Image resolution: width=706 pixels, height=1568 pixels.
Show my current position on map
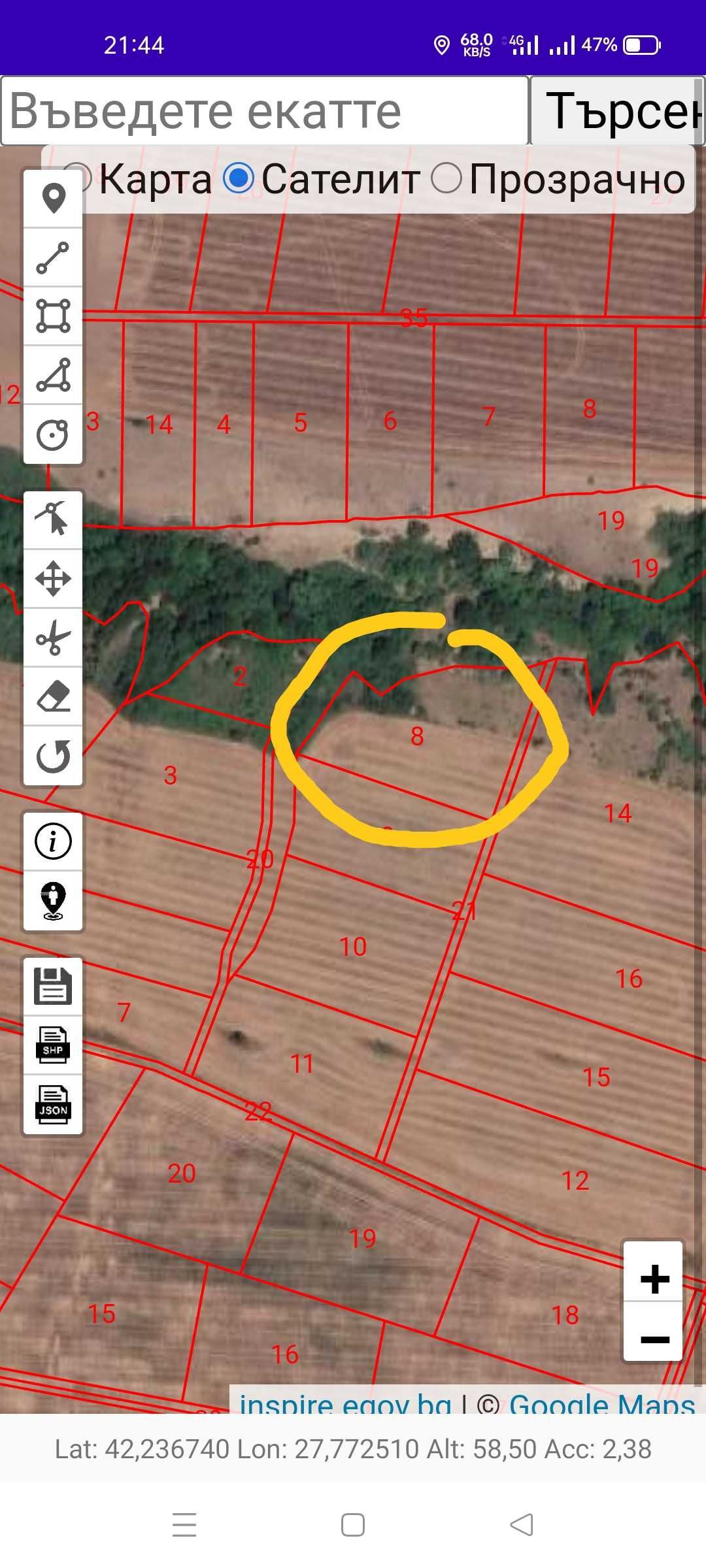click(x=53, y=900)
